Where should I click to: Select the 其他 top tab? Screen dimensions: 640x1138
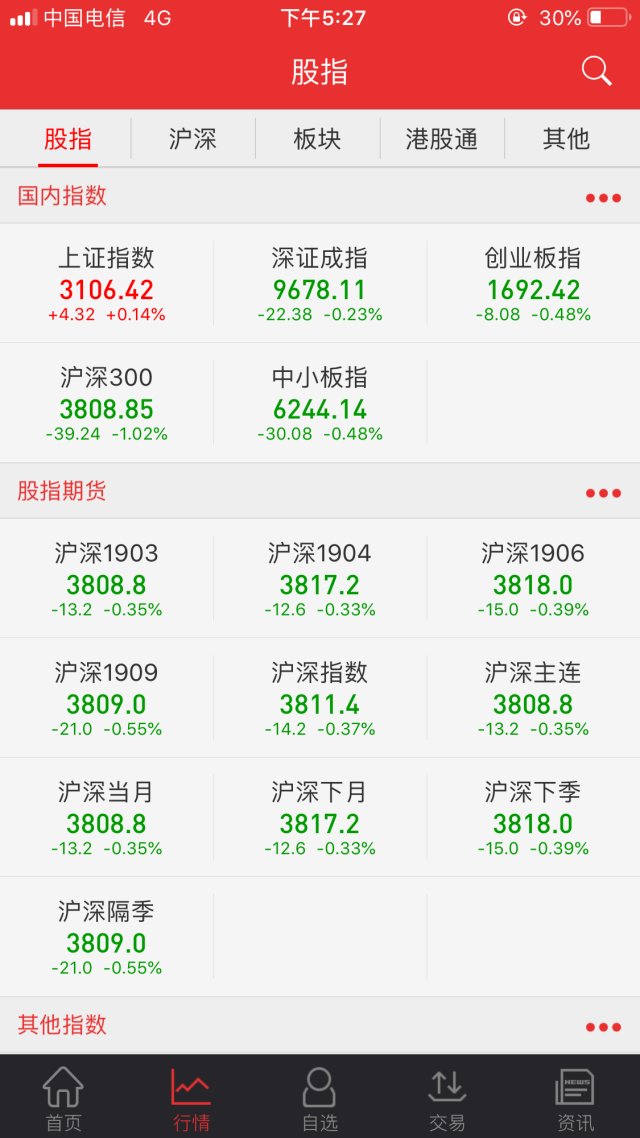[x=567, y=138]
